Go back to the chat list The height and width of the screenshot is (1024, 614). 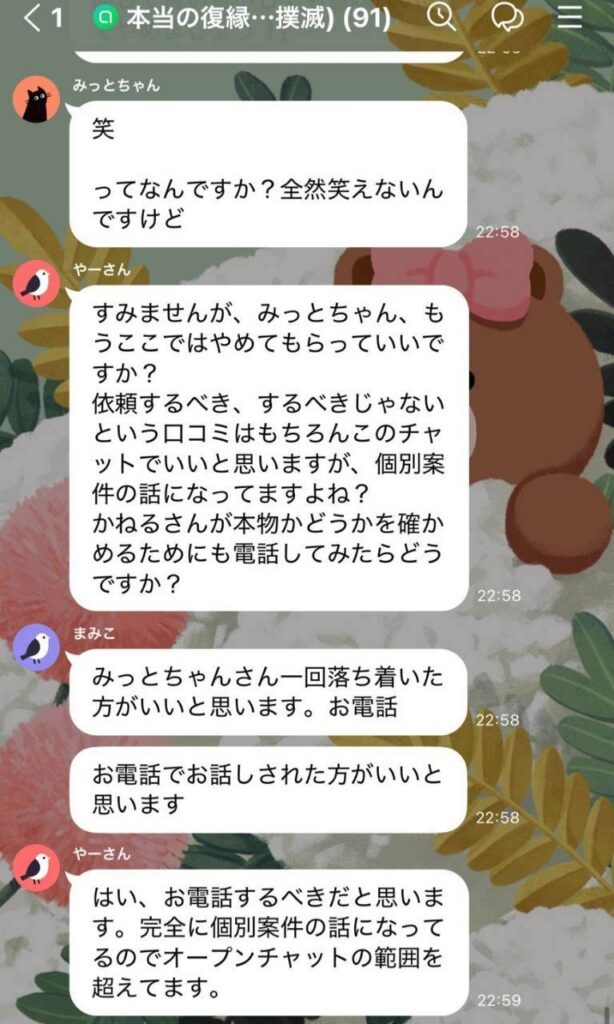click(35, 17)
